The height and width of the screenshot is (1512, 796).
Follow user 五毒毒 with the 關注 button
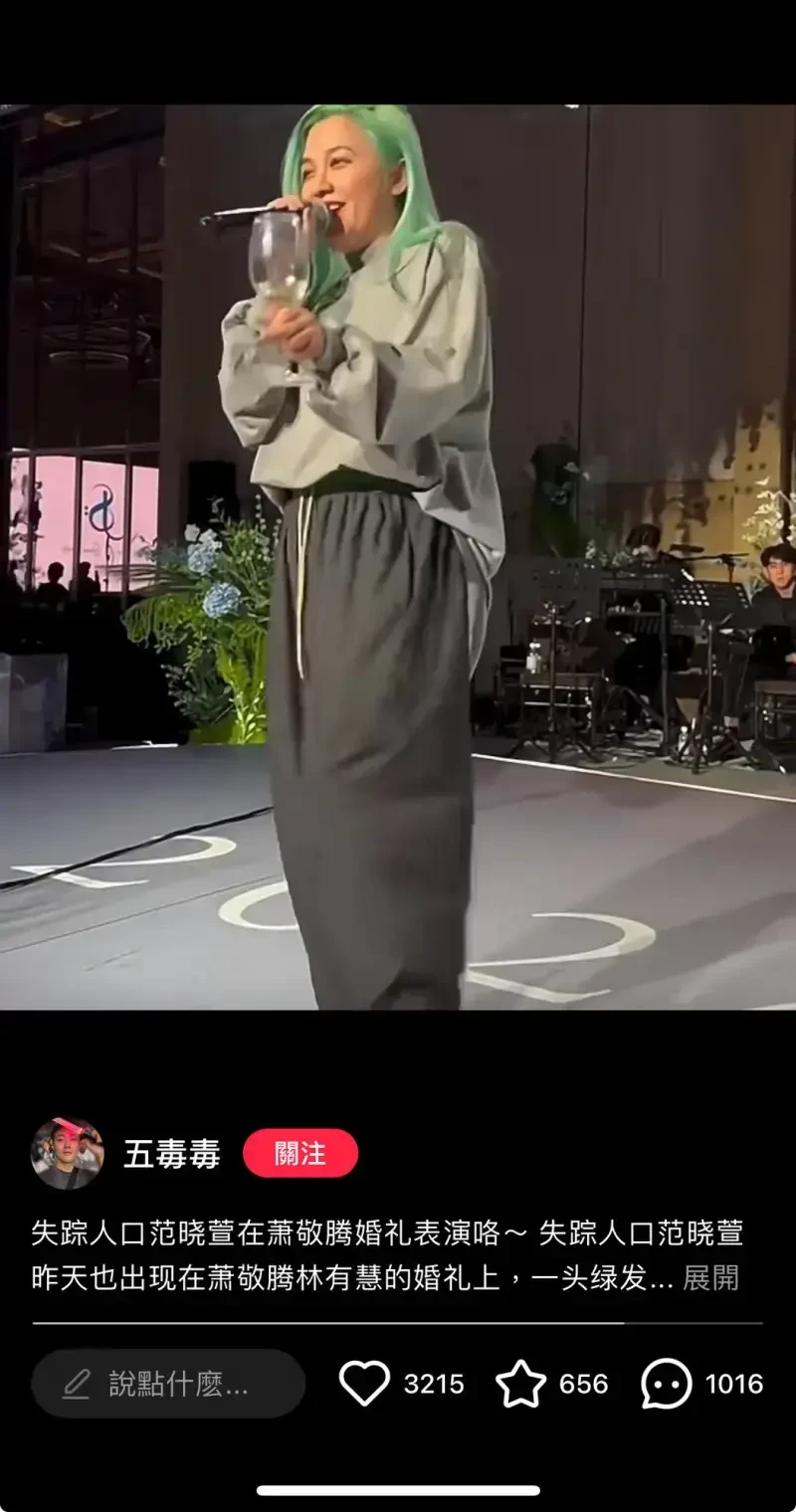point(300,1154)
